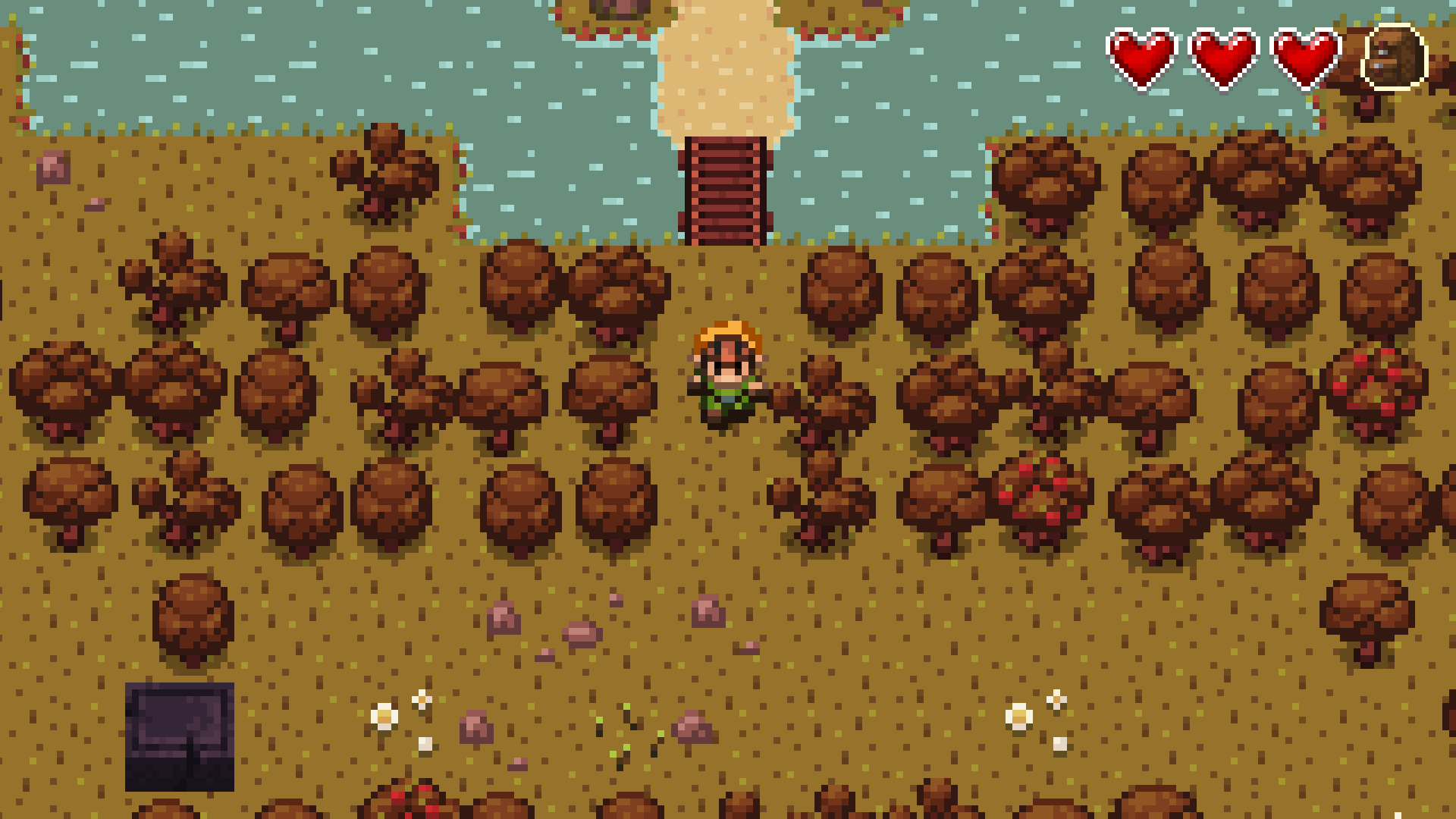Tap the equipped item slot beside the hearts
Viewport: 1456px width, 819px height.
(1394, 58)
